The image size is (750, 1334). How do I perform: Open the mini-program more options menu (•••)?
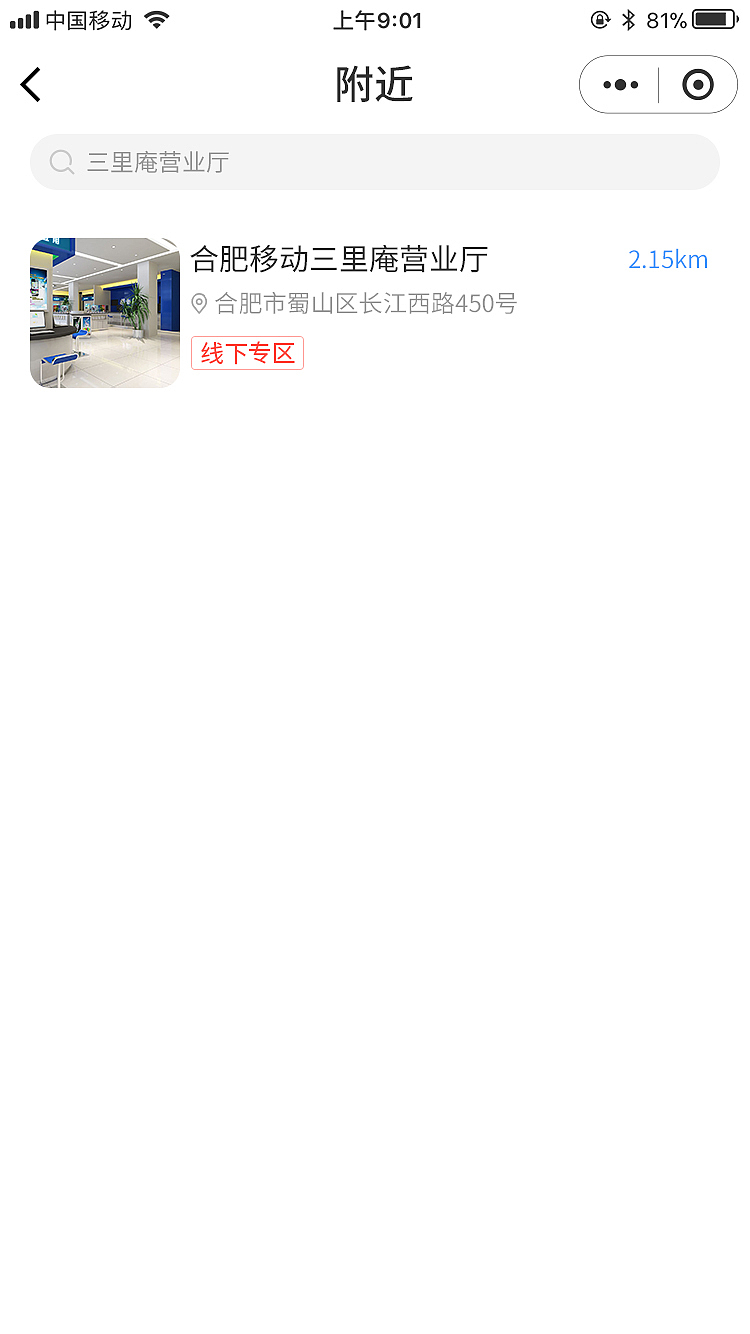pos(619,84)
